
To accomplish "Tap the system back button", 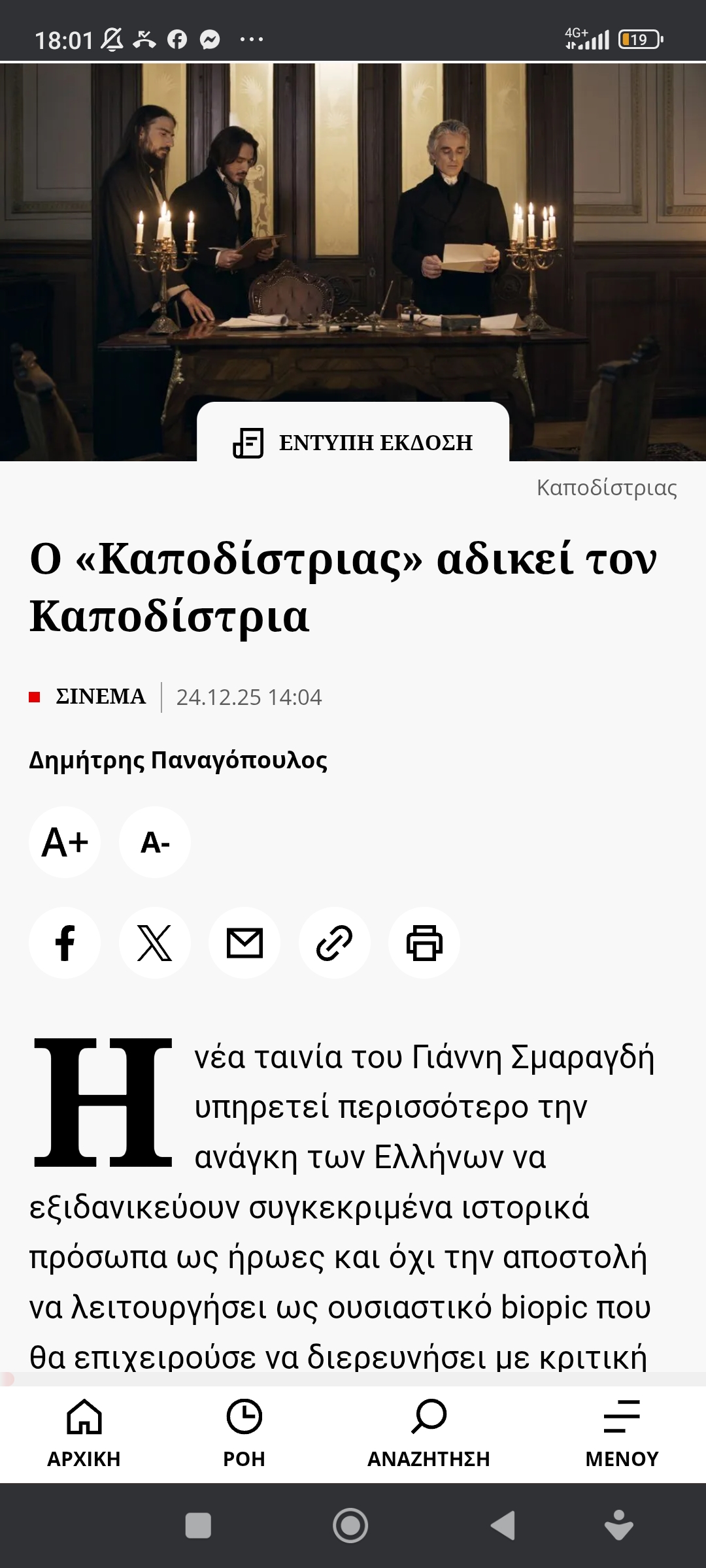I will pos(503,1526).
